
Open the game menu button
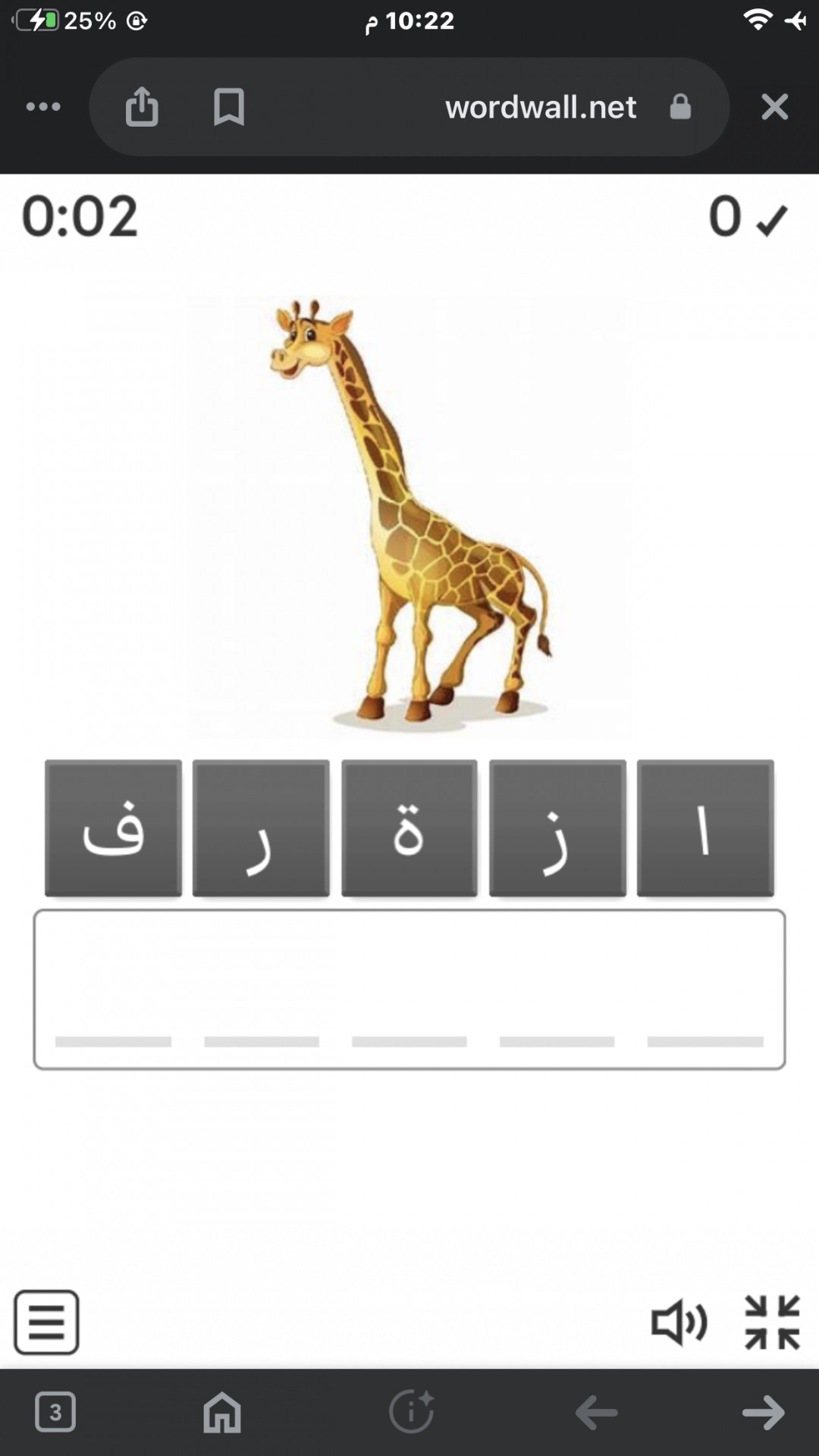coord(46,1323)
